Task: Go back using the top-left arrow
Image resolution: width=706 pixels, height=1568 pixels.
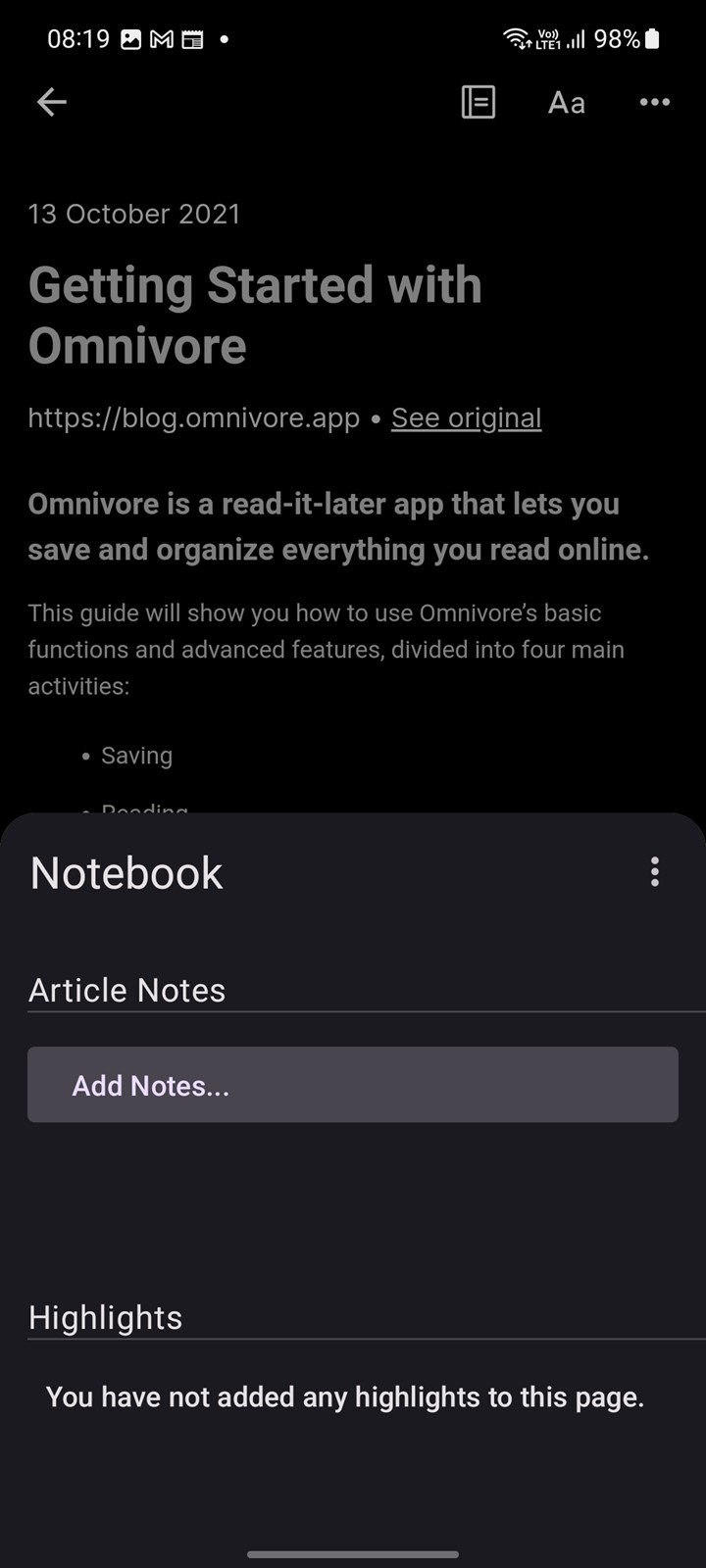Action: (x=51, y=102)
